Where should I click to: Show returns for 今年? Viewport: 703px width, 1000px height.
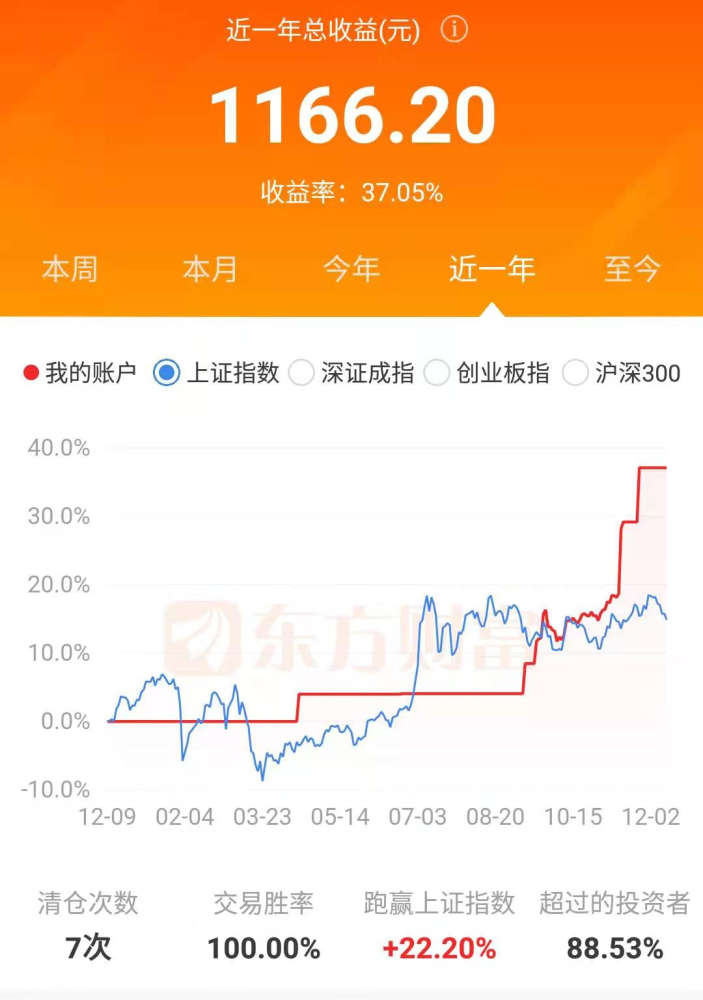tap(351, 269)
